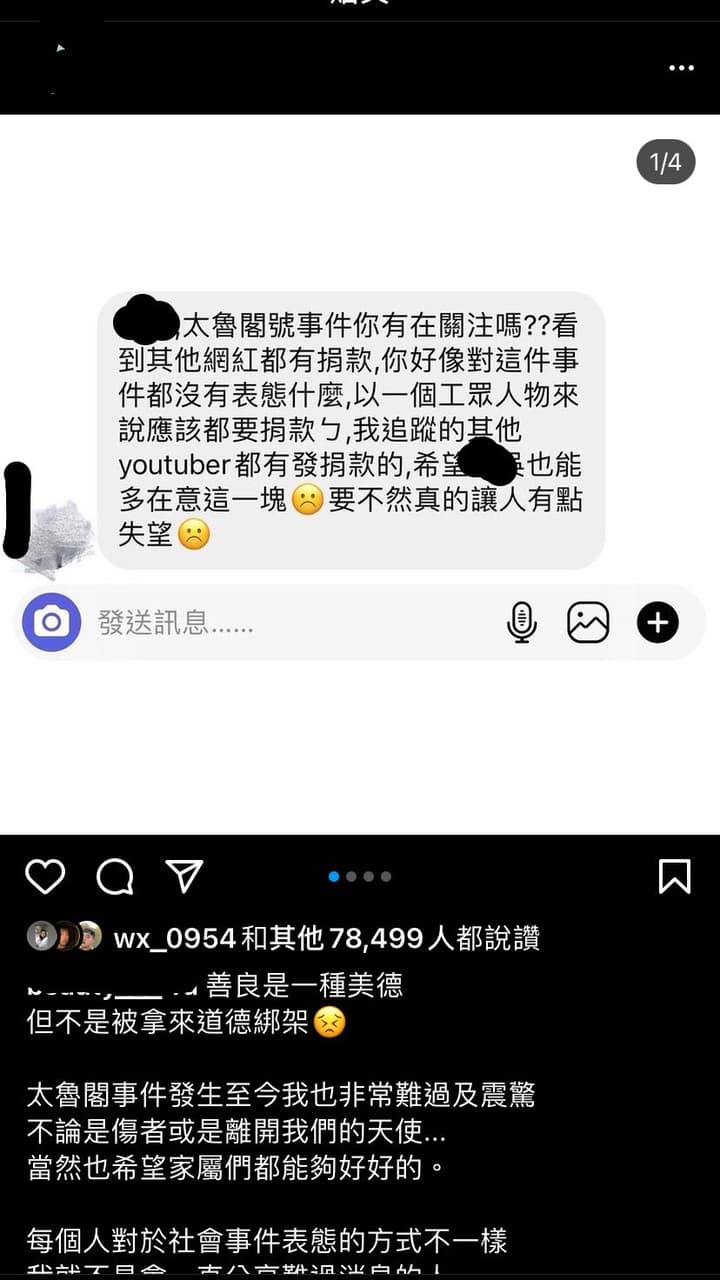The image size is (720, 1280).
Task: Open the post's three-dot overflow menu
Action: pyautogui.click(x=681, y=68)
